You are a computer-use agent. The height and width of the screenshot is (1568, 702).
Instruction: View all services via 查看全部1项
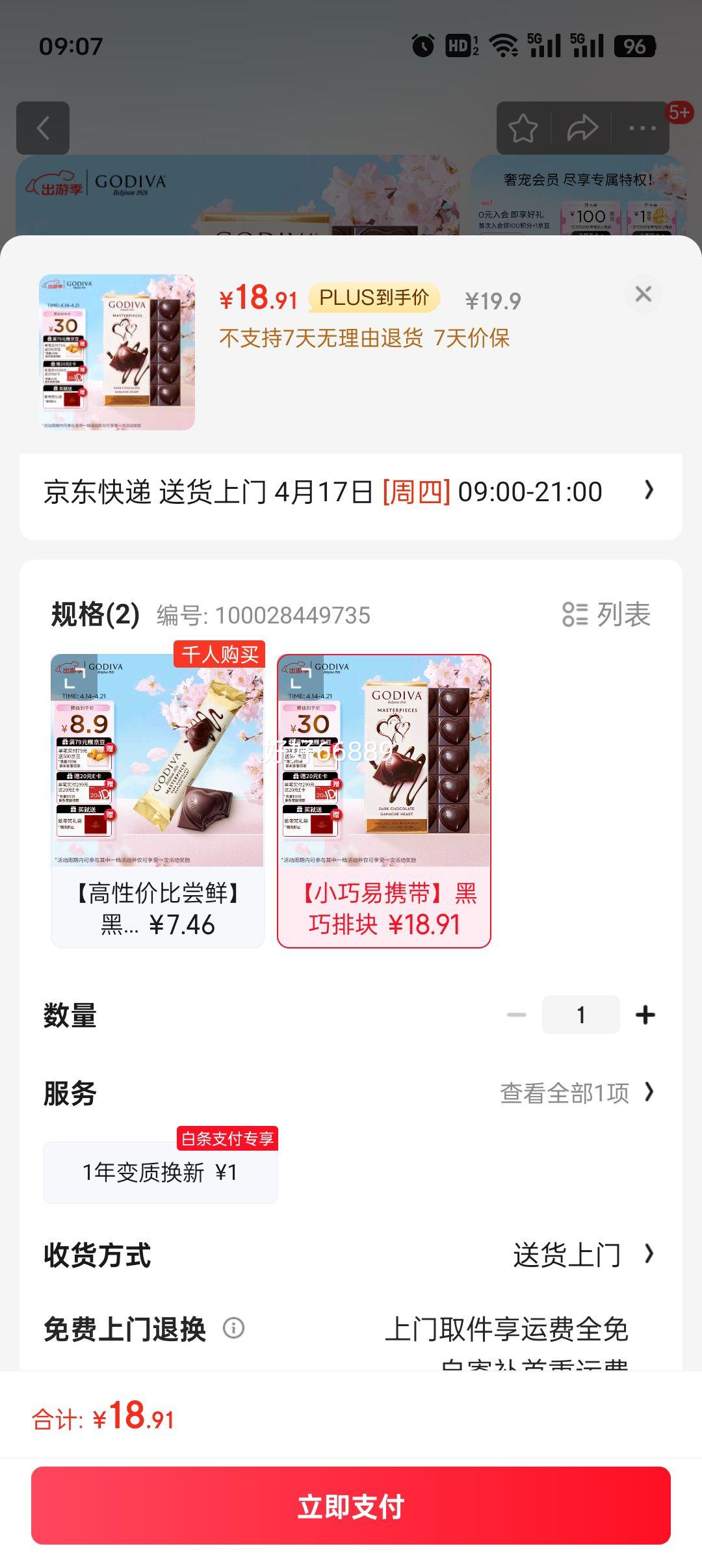point(577,1093)
